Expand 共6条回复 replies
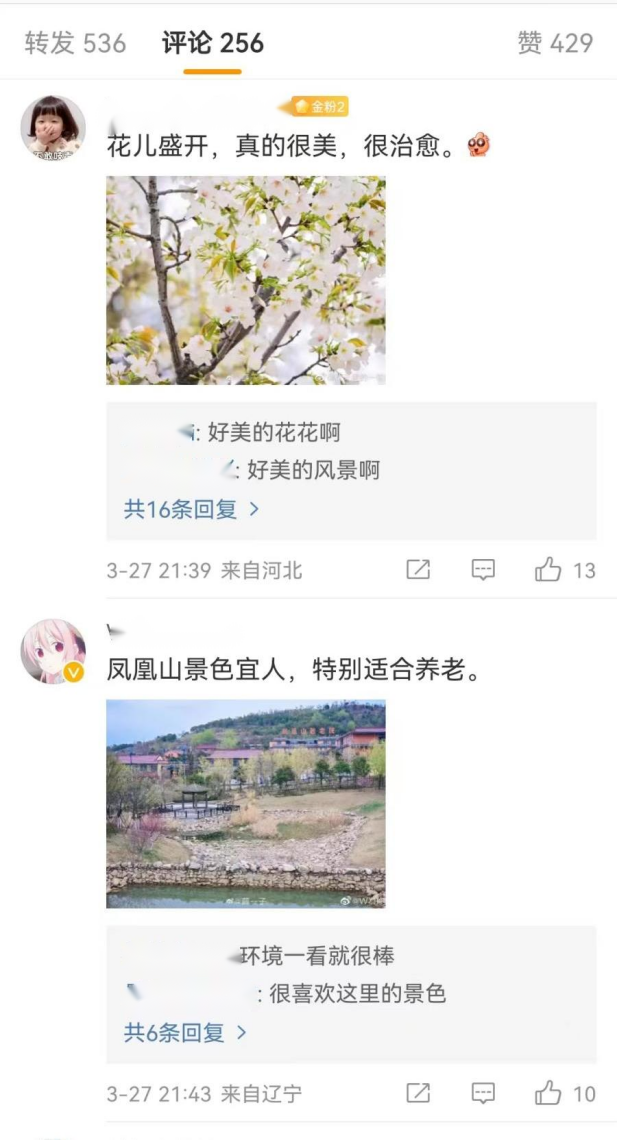This screenshot has width=617, height=1140. 185,1033
